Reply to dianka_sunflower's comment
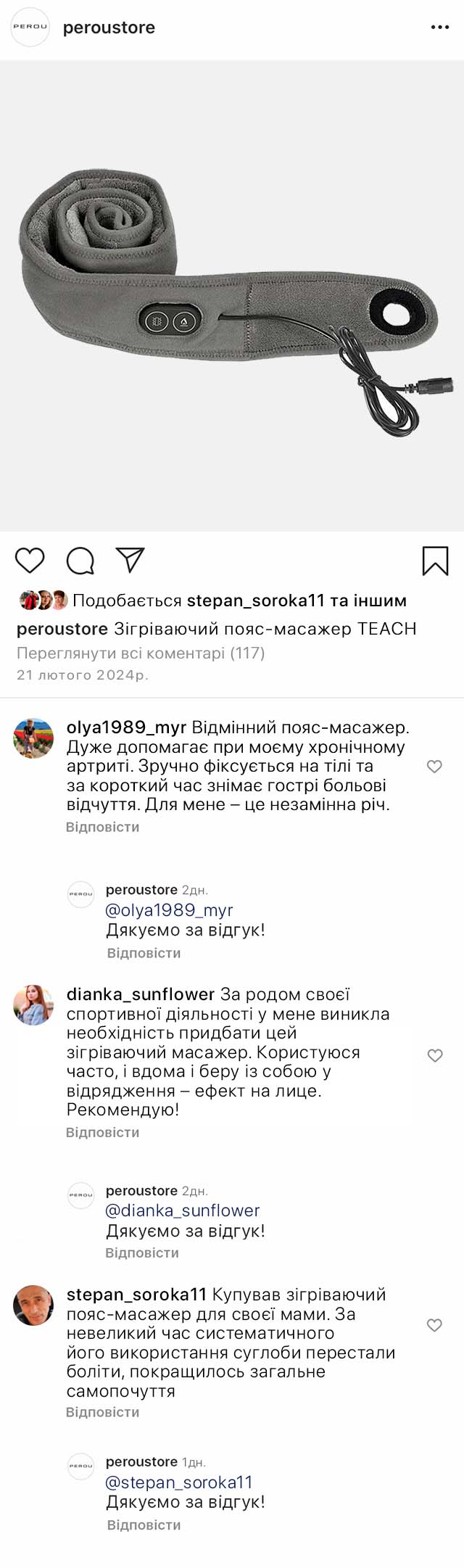The image size is (464, 1568). pyautogui.click(x=102, y=1132)
